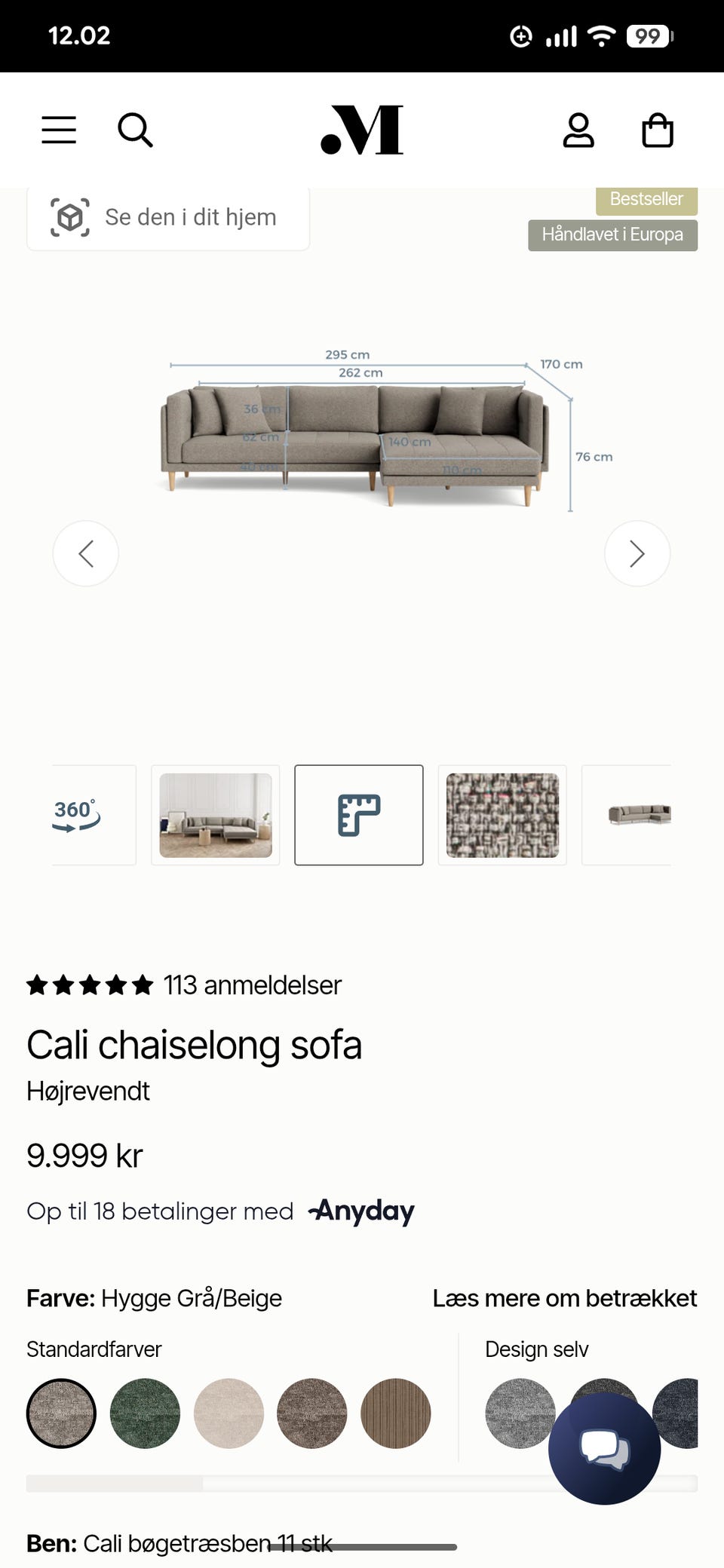This screenshot has height=1568, width=724.
Task: Select the green fabric color
Action: pyautogui.click(x=146, y=1413)
